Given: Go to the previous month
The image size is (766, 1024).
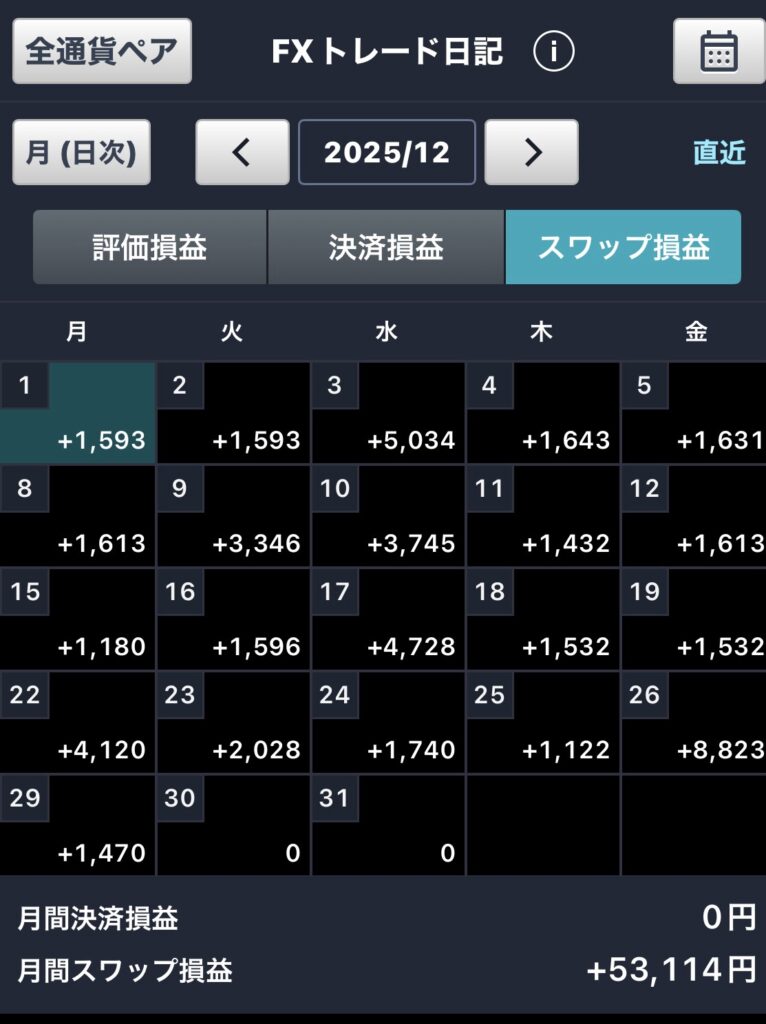Looking at the screenshot, I should pos(242,152).
